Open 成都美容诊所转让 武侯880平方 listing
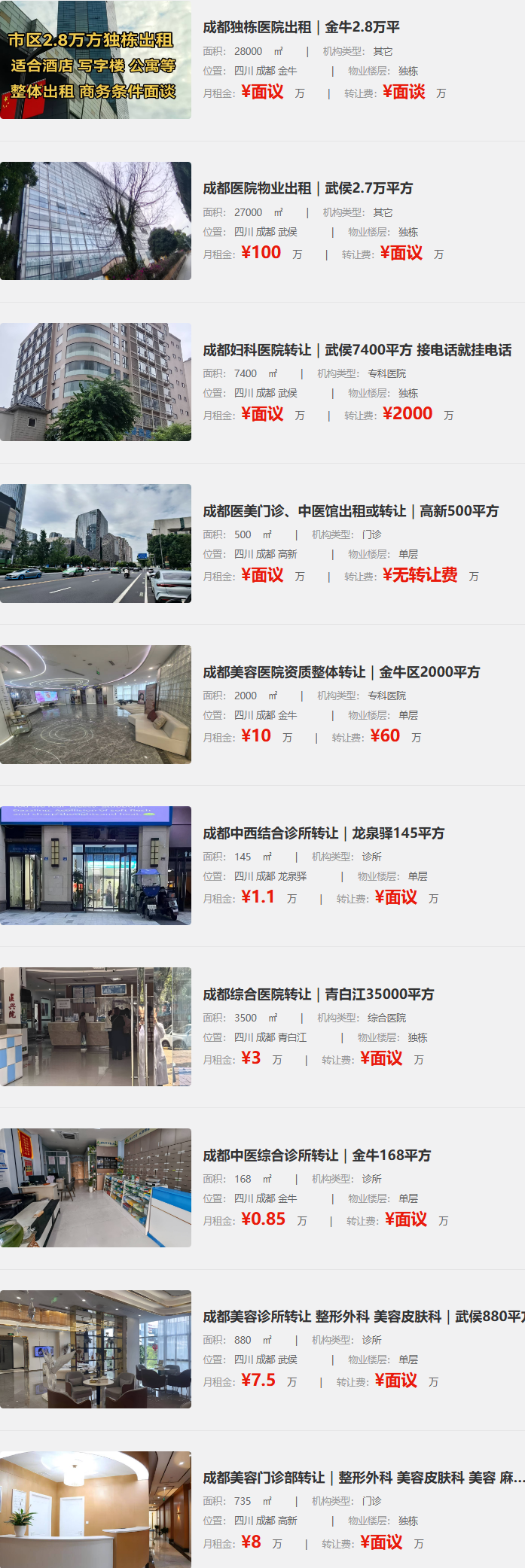The width and height of the screenshot is (525, 1568). pyautogui.click(x=362, y=1317)
